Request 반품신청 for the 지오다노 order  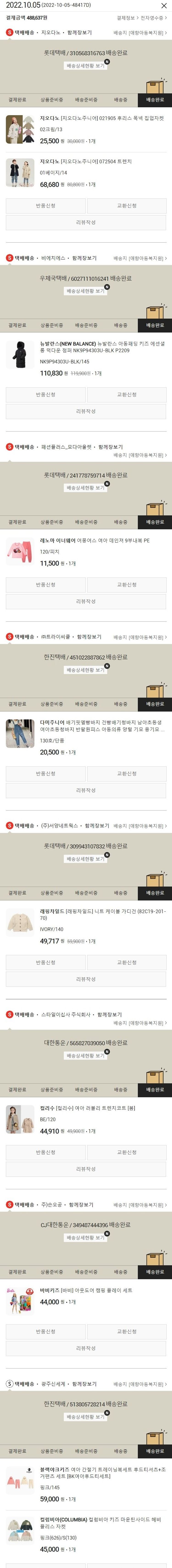[x=46, y=206]
